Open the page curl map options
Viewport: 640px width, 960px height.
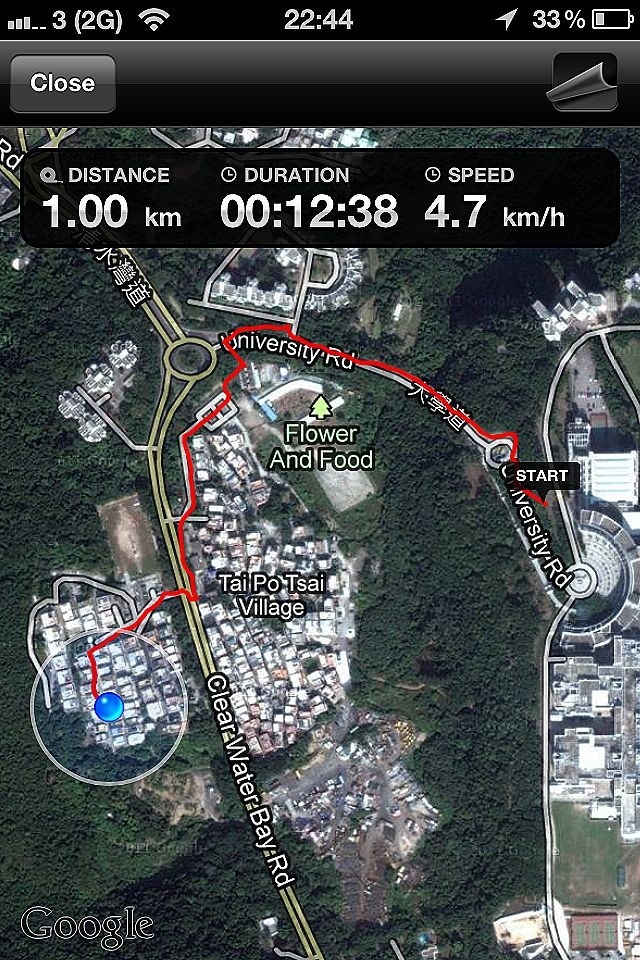(x=581, y=82)
